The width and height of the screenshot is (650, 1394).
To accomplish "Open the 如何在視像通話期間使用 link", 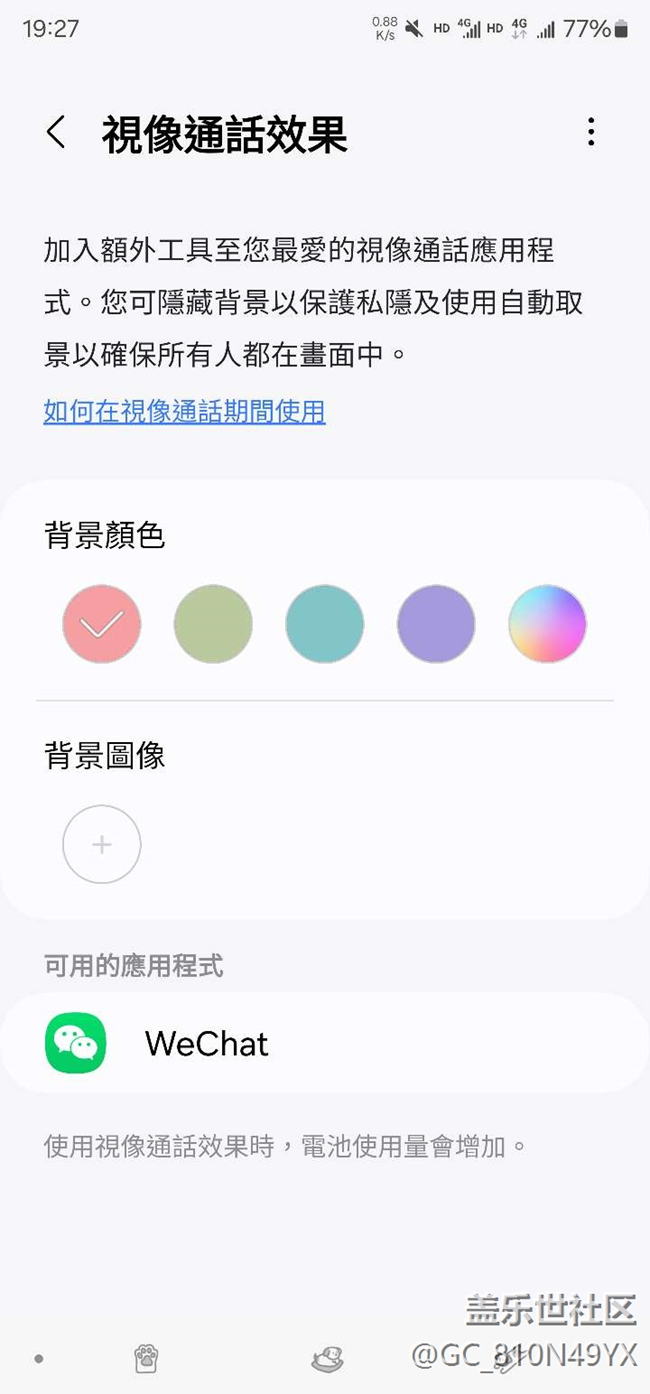I will tap(184, 411).
